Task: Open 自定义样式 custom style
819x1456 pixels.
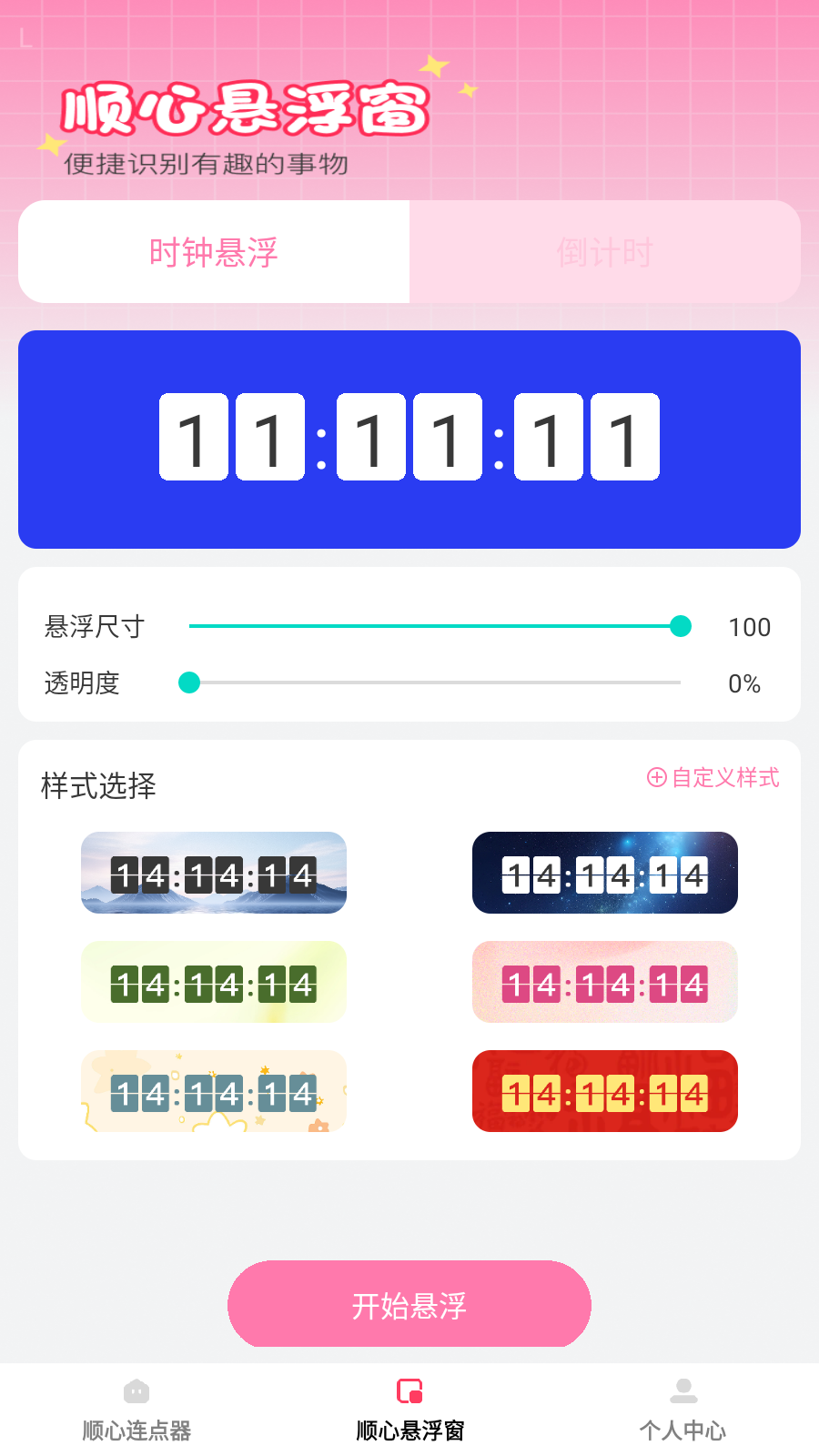Action: click(x=713, y=777)
